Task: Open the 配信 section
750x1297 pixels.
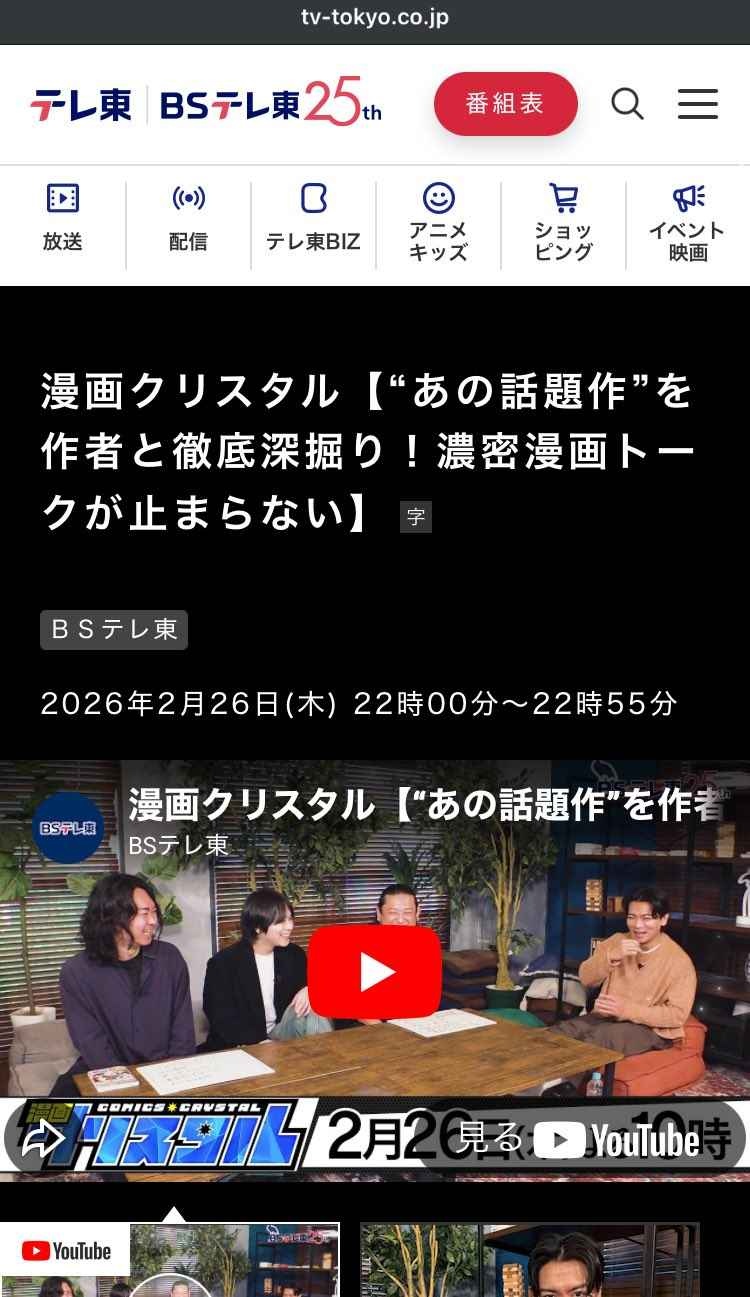Action: click(x=188, y=219)
